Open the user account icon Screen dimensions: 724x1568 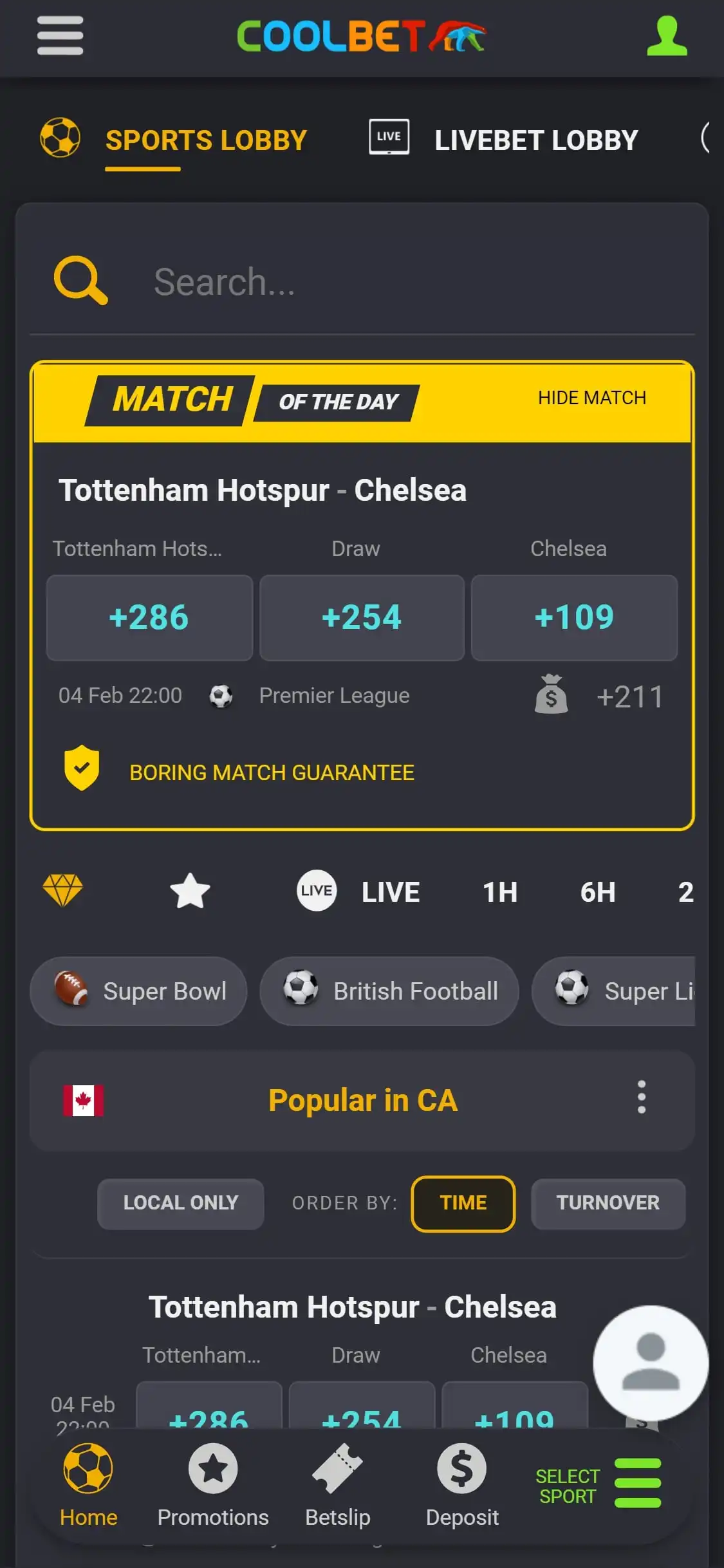[x=667, y=36]
